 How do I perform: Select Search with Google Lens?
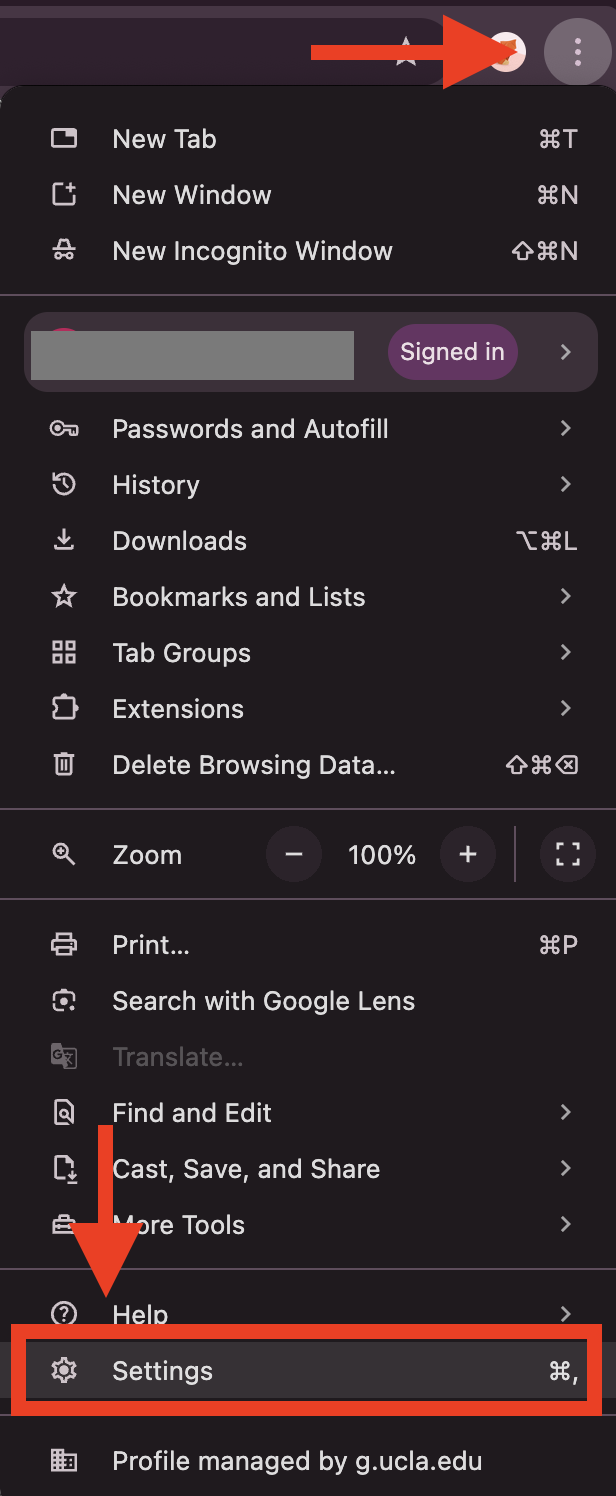(264, 1001)
